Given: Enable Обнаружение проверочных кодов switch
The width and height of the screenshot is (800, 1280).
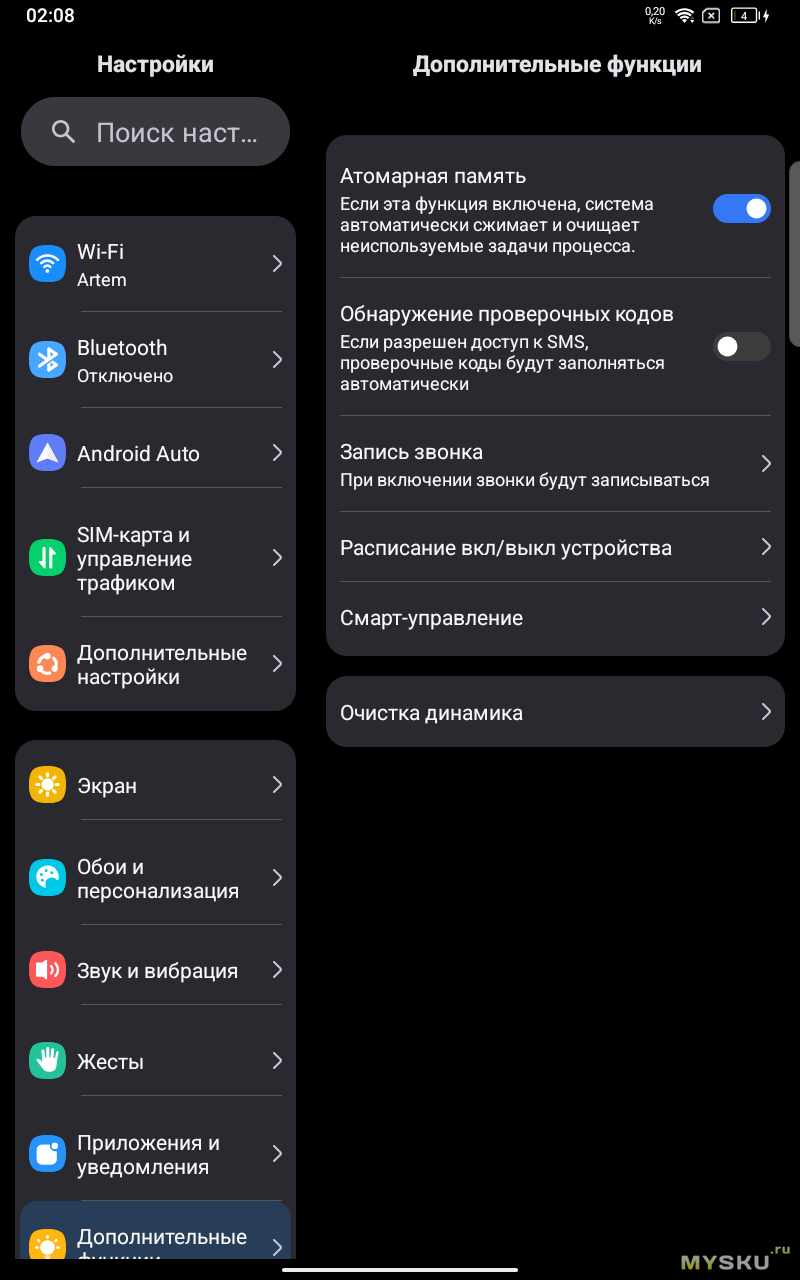Looking at the screenshot, I should [x=741, y=346].
